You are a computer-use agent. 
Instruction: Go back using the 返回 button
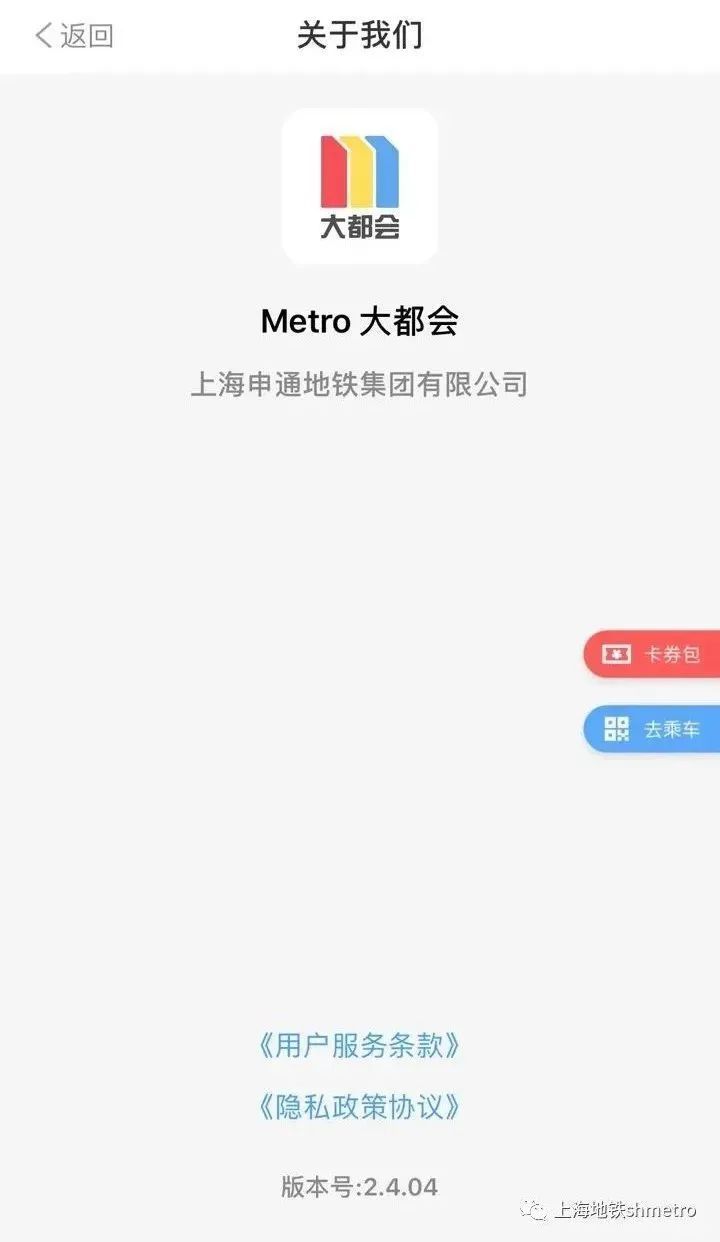(74, 36)
